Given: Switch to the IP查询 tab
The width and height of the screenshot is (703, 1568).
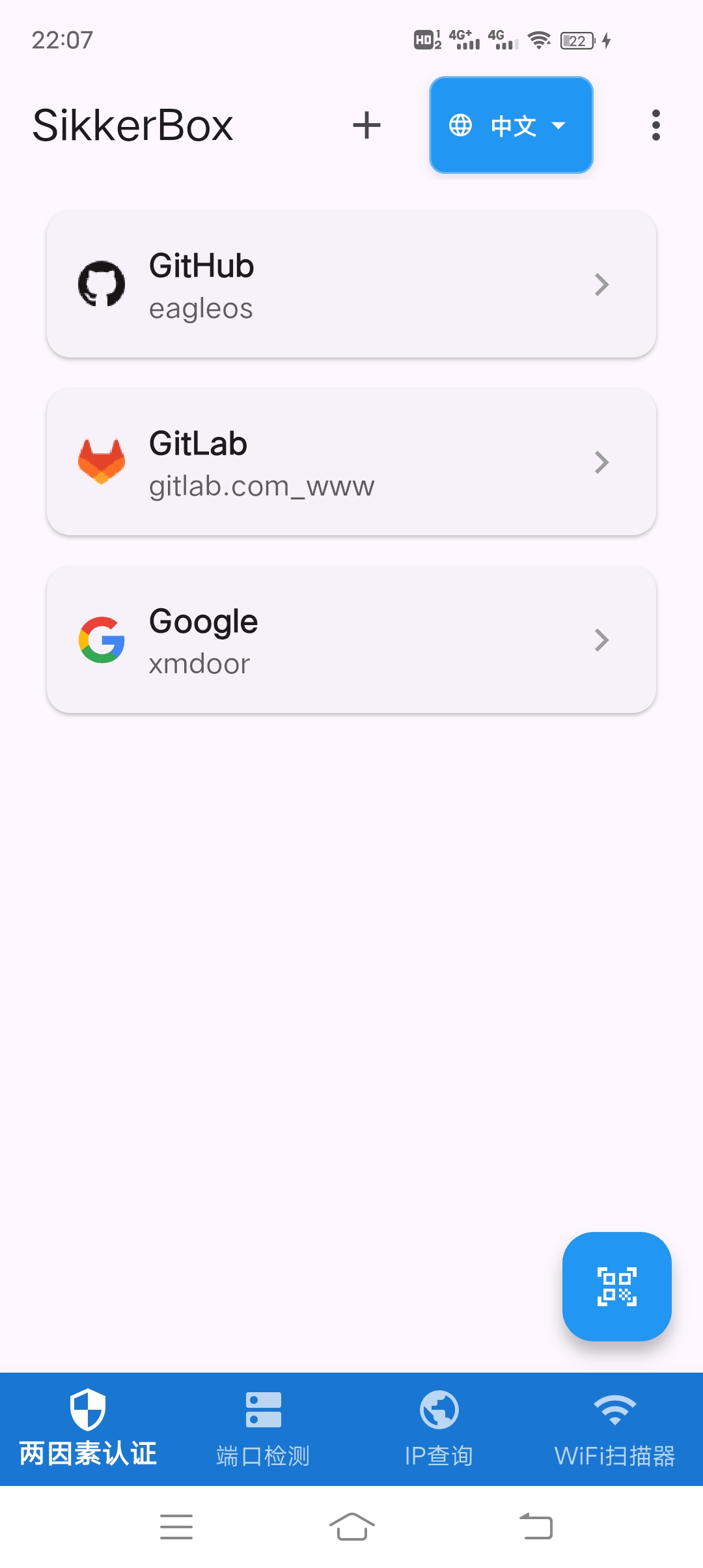Looking at the screenshot, I should pos(439,1429).
